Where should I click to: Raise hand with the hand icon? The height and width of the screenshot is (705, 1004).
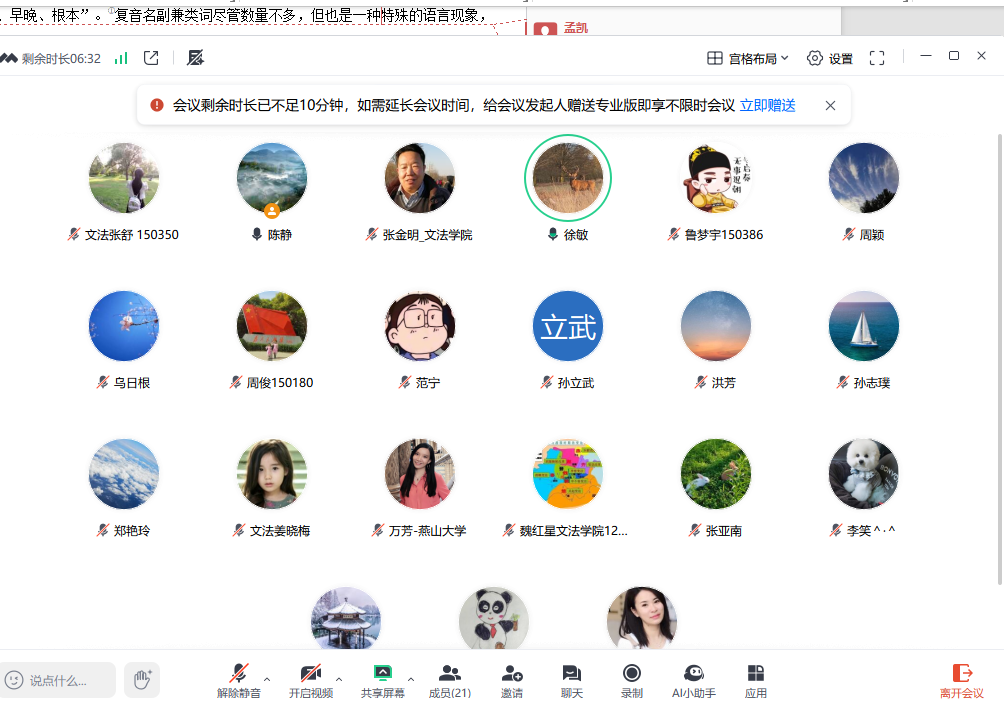click(x=142, y=679)
